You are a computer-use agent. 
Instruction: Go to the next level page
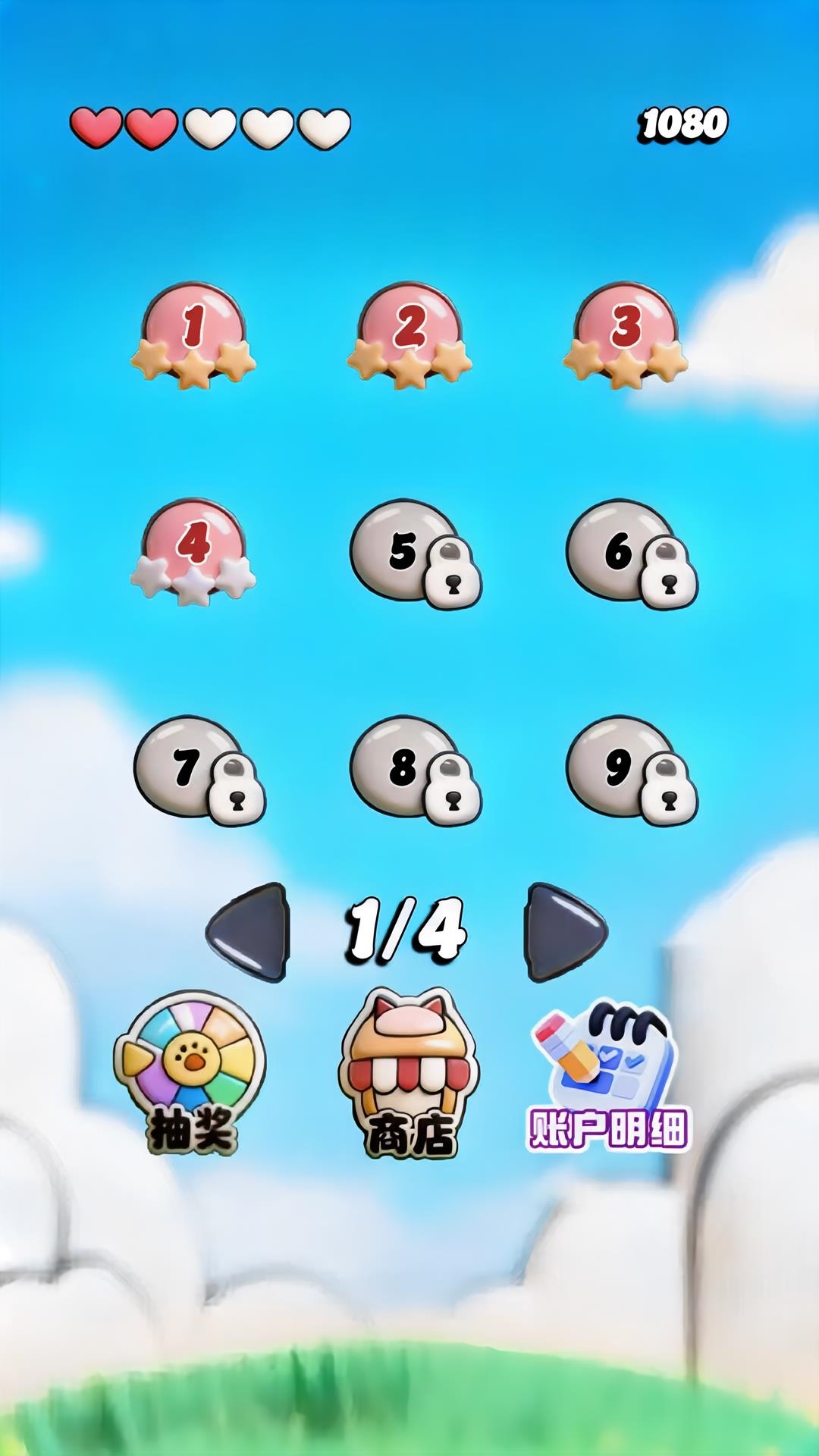coord(566,932)
